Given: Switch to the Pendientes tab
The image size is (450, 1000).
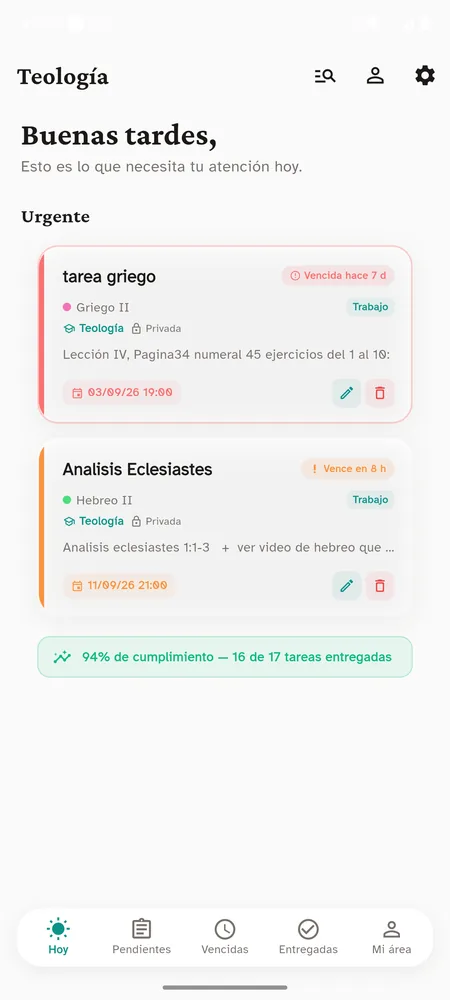Looking at the screenshot, I should [142, 937].
